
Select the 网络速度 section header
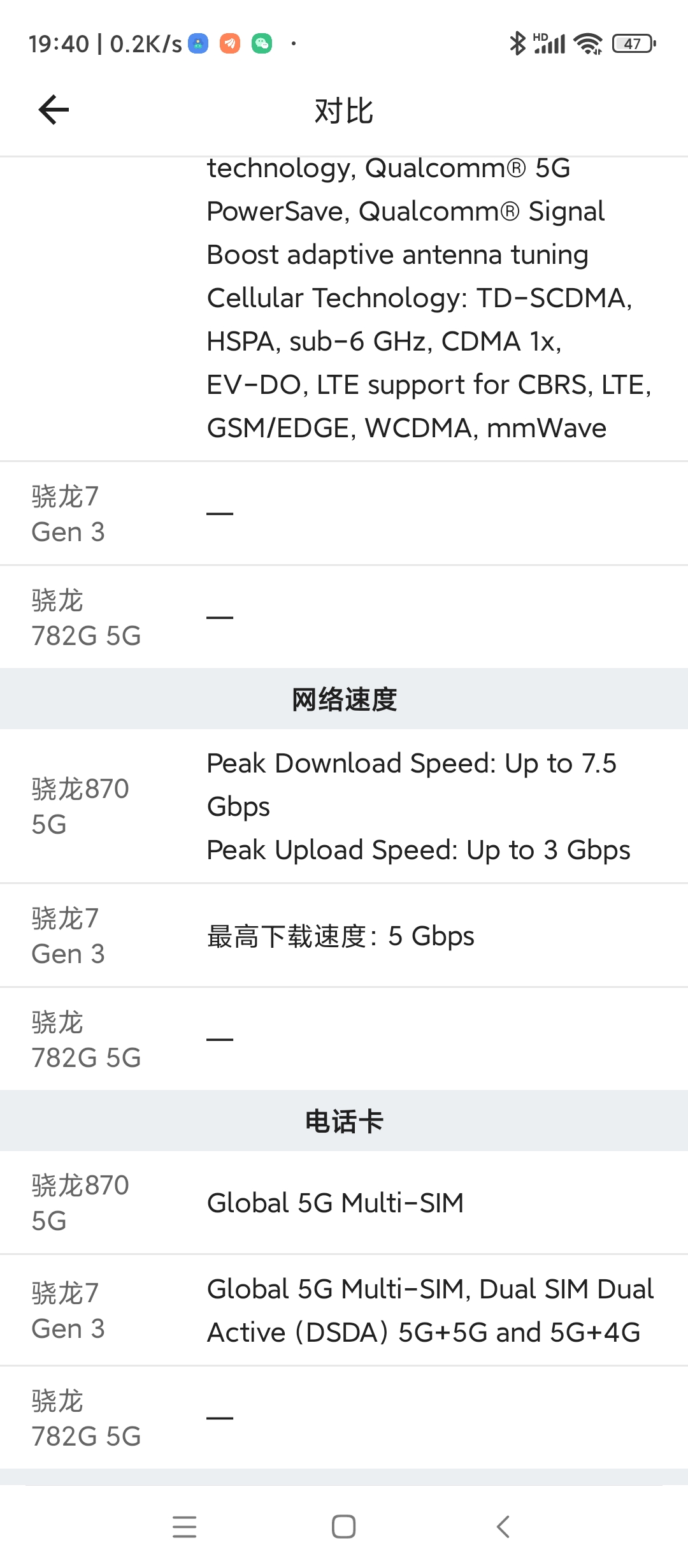pyautogui.click(x=344, y=699)
